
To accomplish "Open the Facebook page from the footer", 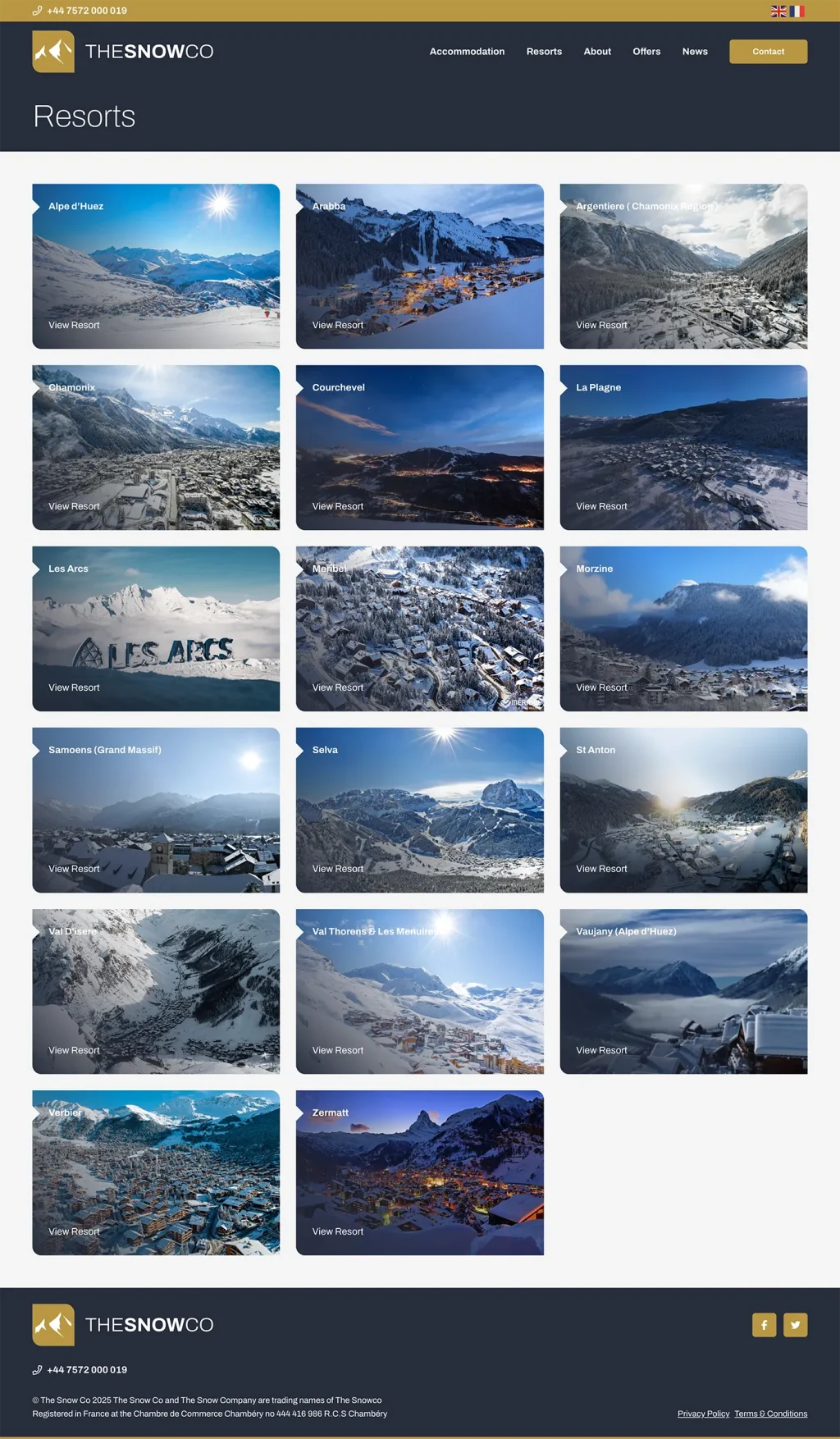I will pos(764,1325).
